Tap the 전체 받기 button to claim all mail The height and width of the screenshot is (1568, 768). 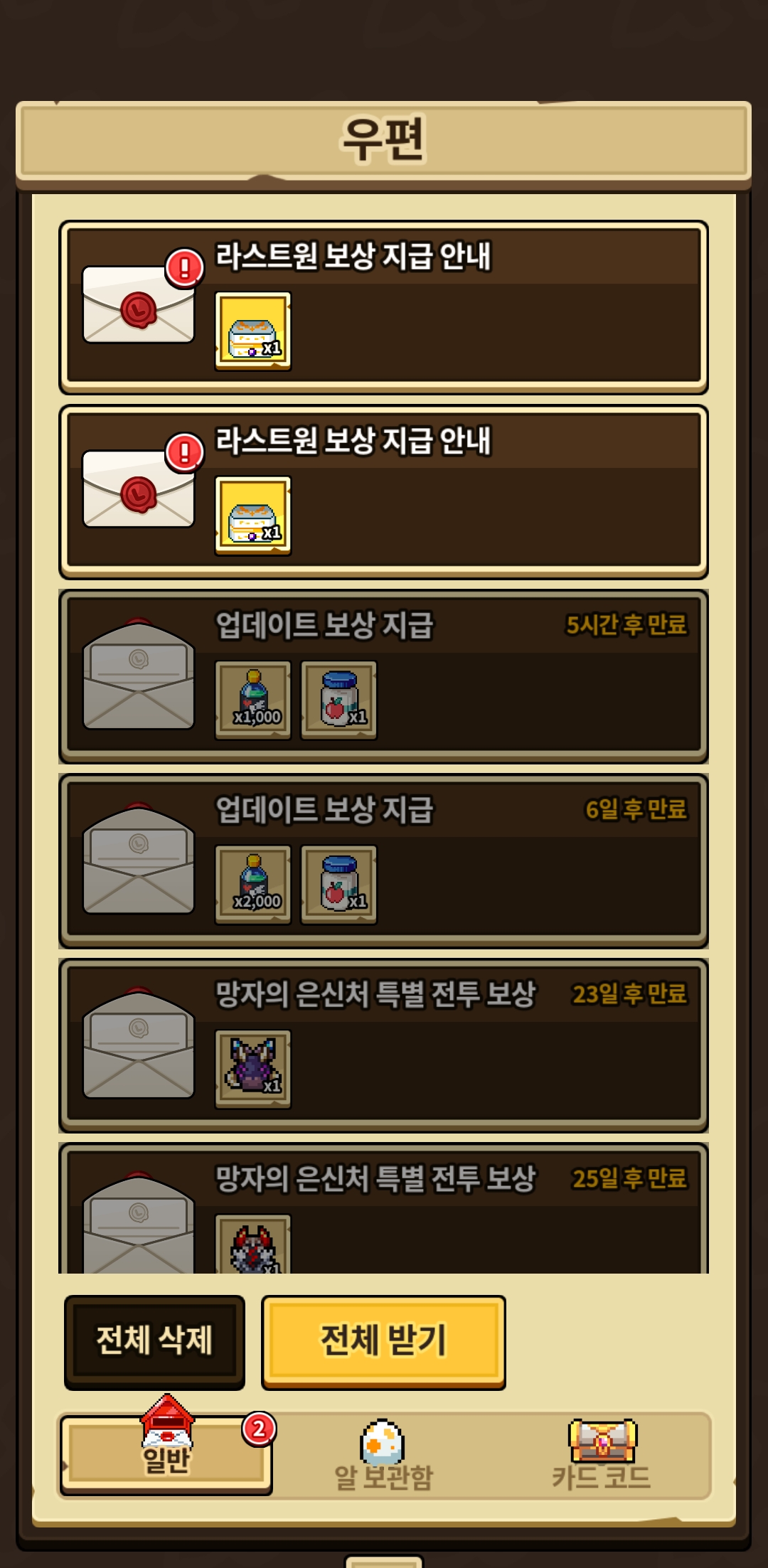[x=383, y=1341]
